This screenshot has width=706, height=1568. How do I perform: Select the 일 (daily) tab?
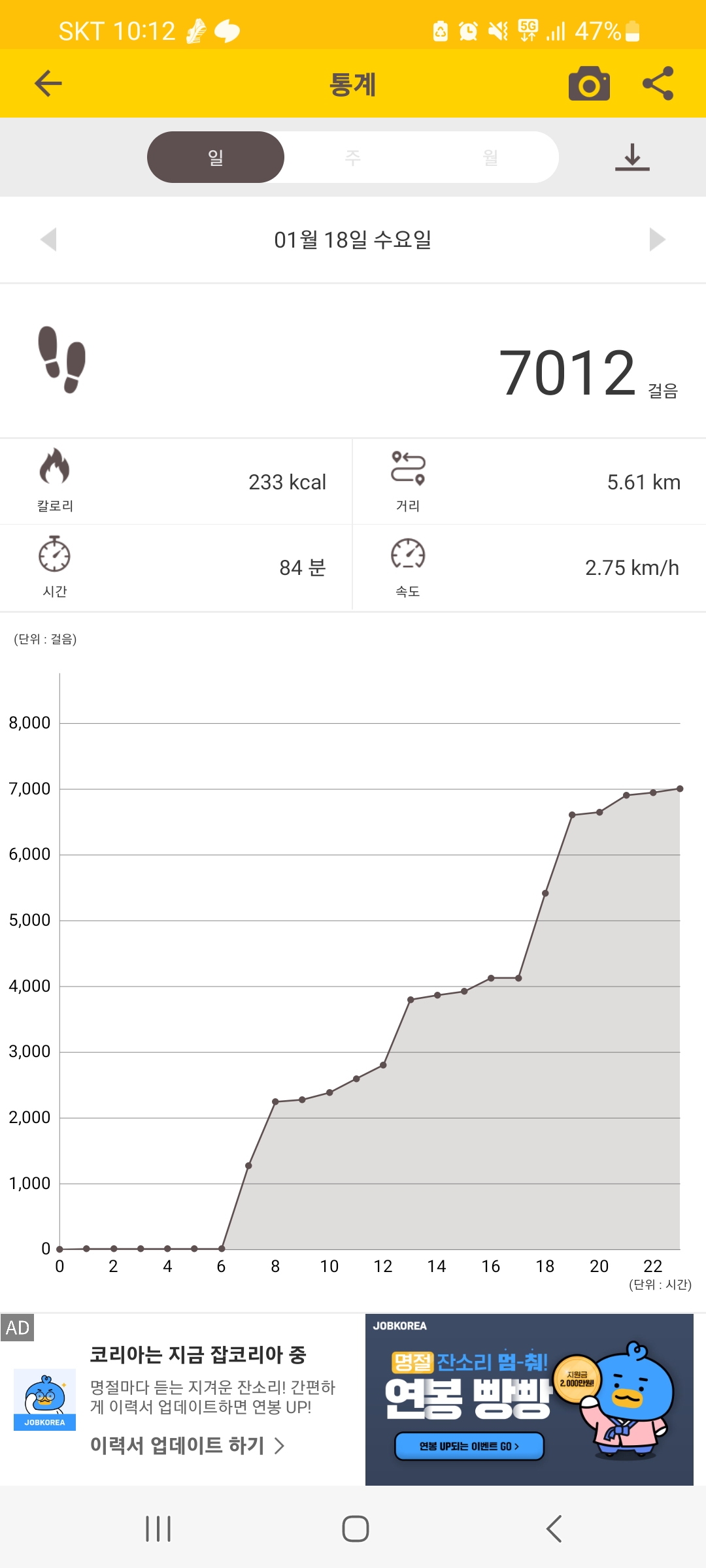coord(216,157)
